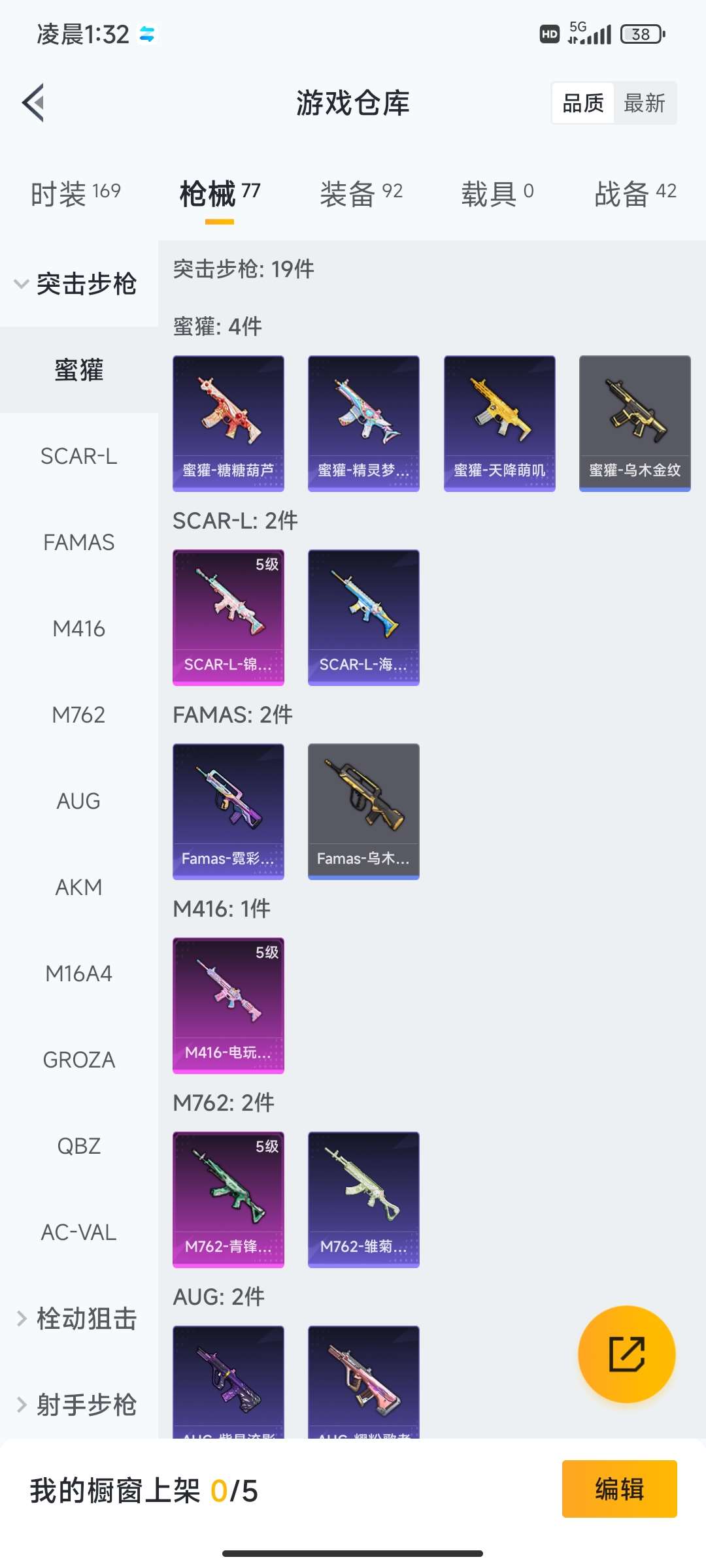View the 蜜獾-乌木金纹 skin

tap(635, 423)
